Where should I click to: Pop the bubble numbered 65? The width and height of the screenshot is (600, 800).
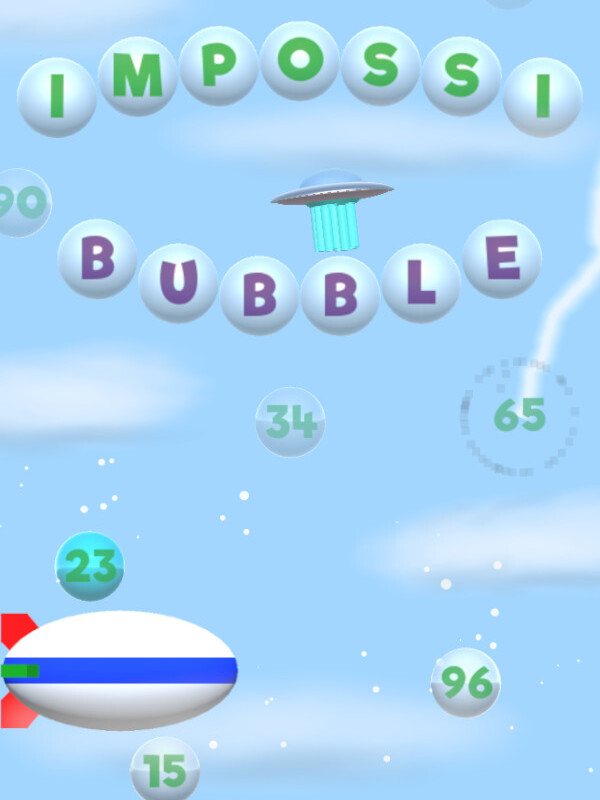point(520,416)
